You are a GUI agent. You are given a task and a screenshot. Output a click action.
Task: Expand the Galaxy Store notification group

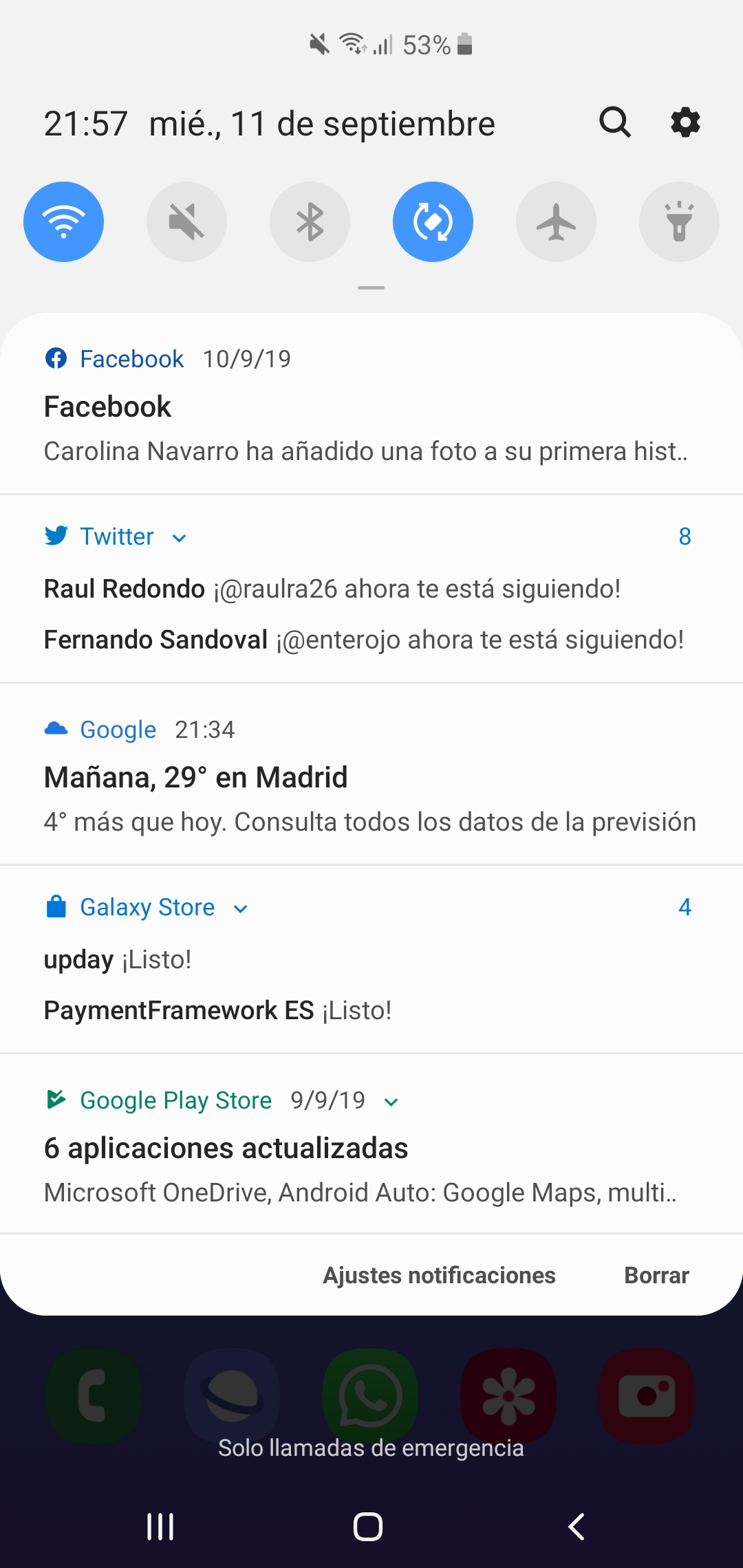tap(240, 908)
